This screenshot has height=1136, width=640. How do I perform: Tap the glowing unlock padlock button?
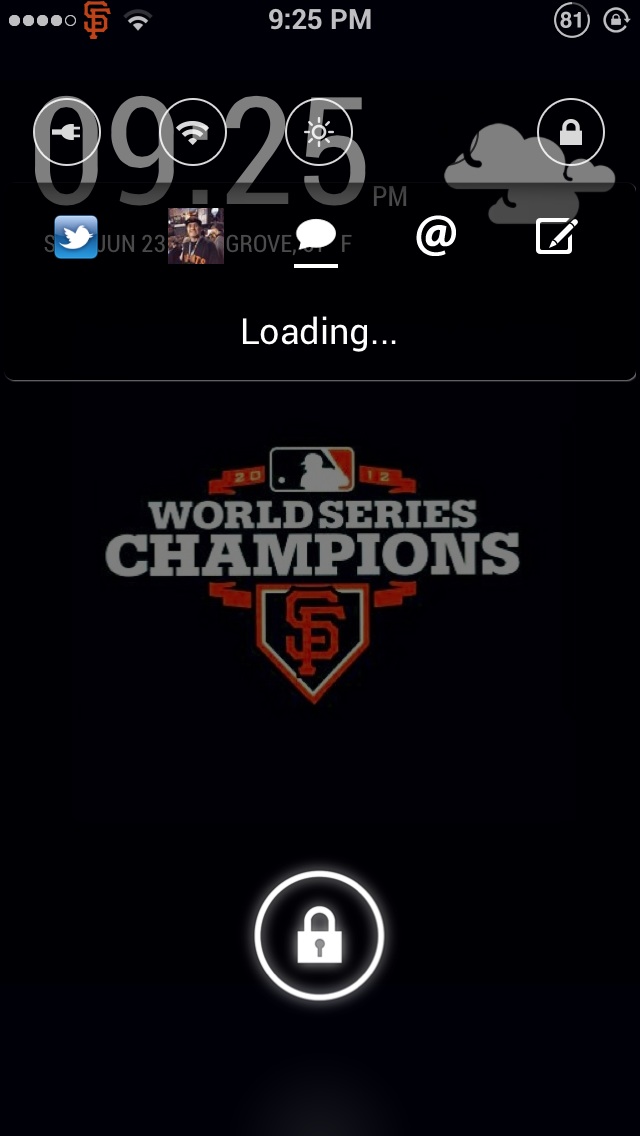coord(319,935)
